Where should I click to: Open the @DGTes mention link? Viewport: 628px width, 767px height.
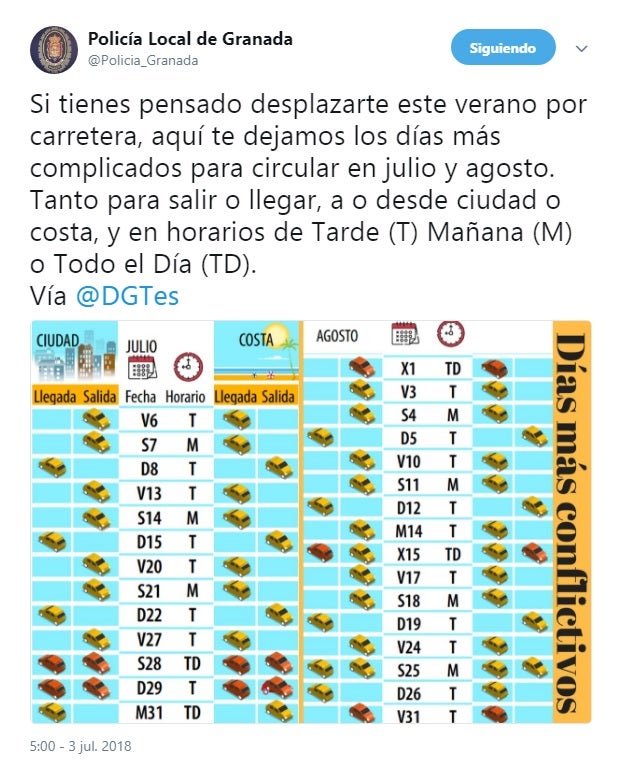click(x=126, y=296)
